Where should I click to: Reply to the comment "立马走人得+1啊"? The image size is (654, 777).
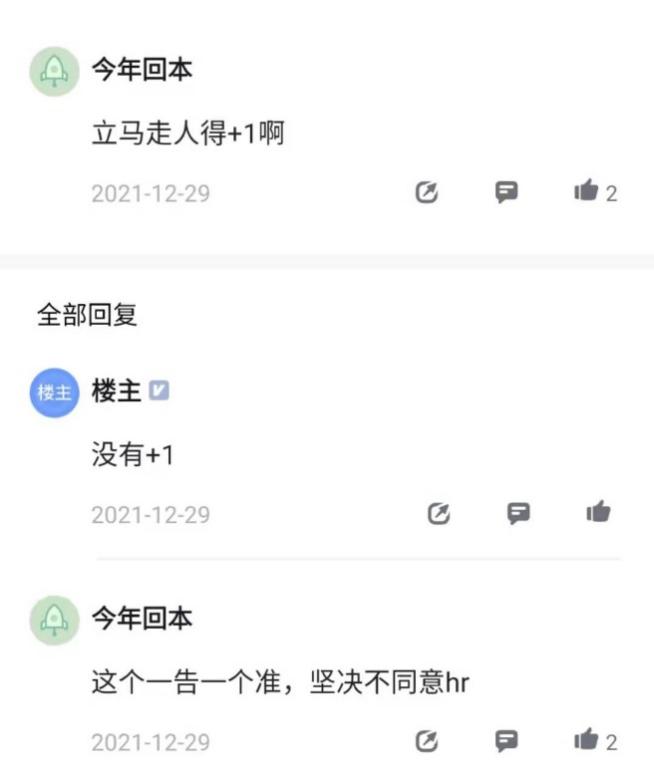(507, 192)
